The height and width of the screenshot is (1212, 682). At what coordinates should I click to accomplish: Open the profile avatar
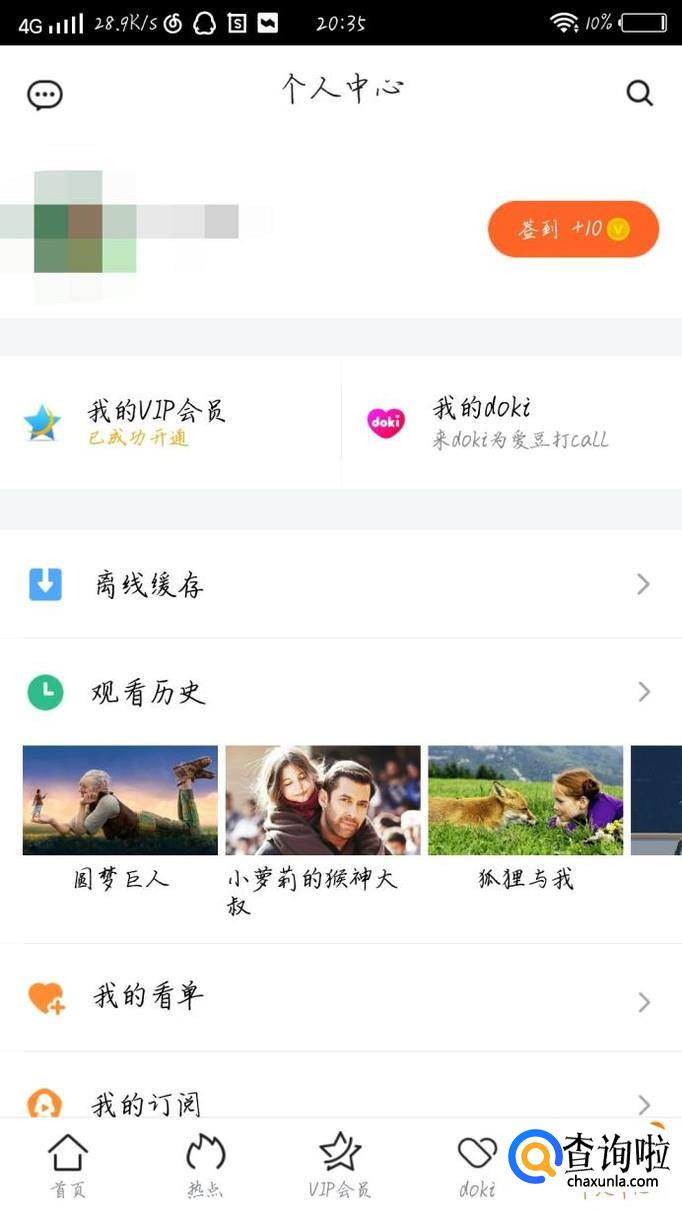[x=70, y=222]
